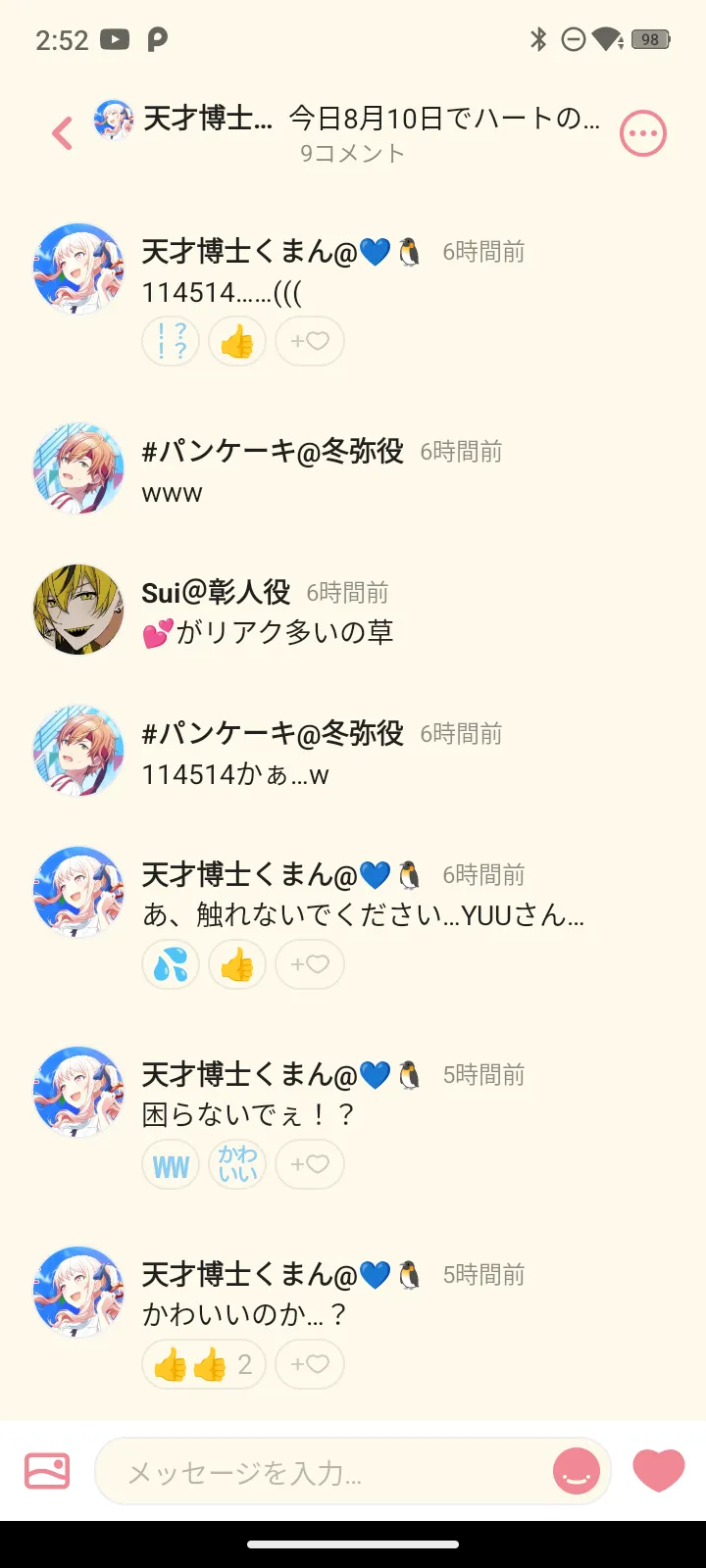Add a reaction to the かわいいのか…？ comment

[x=310, y=1364]
